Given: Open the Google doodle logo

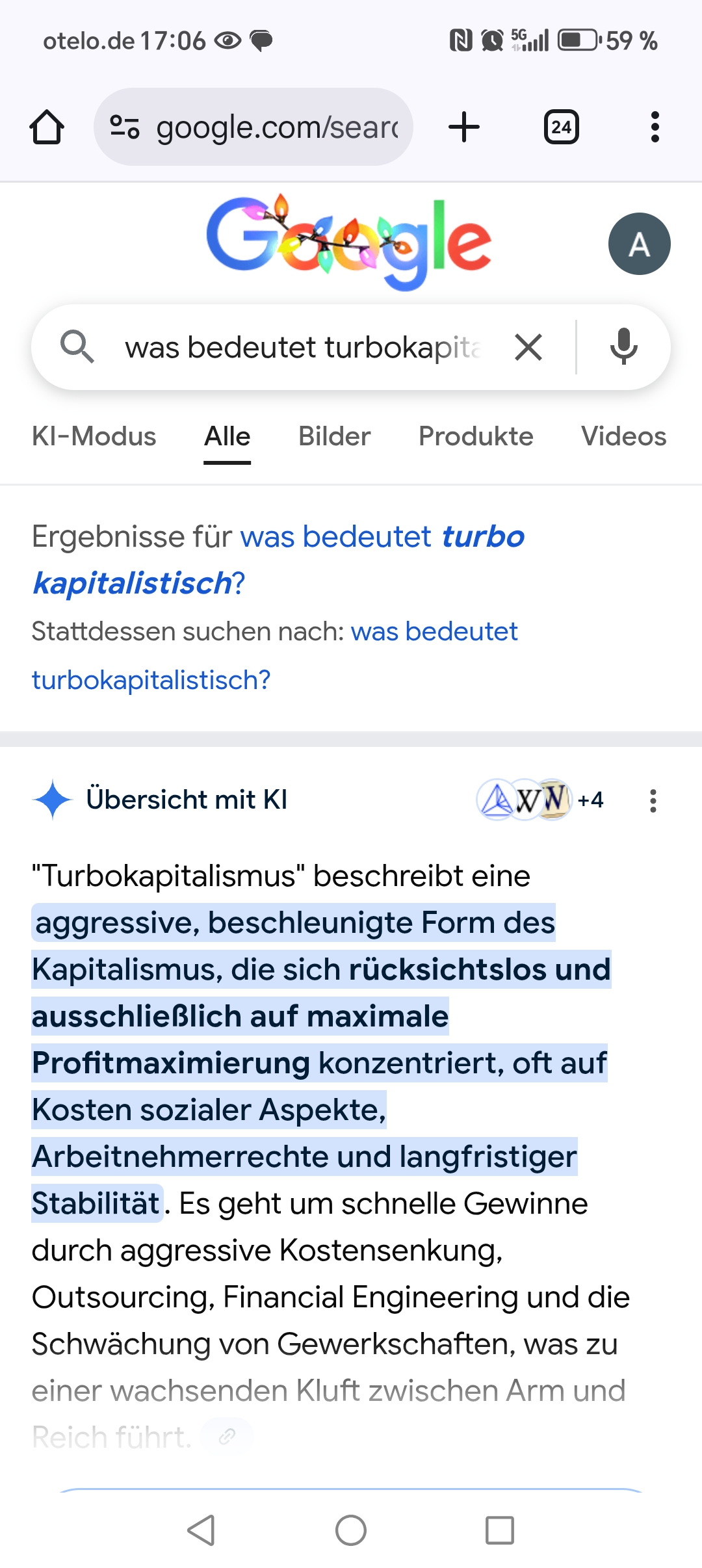Looking at the screenshot, I should point(349,242).
